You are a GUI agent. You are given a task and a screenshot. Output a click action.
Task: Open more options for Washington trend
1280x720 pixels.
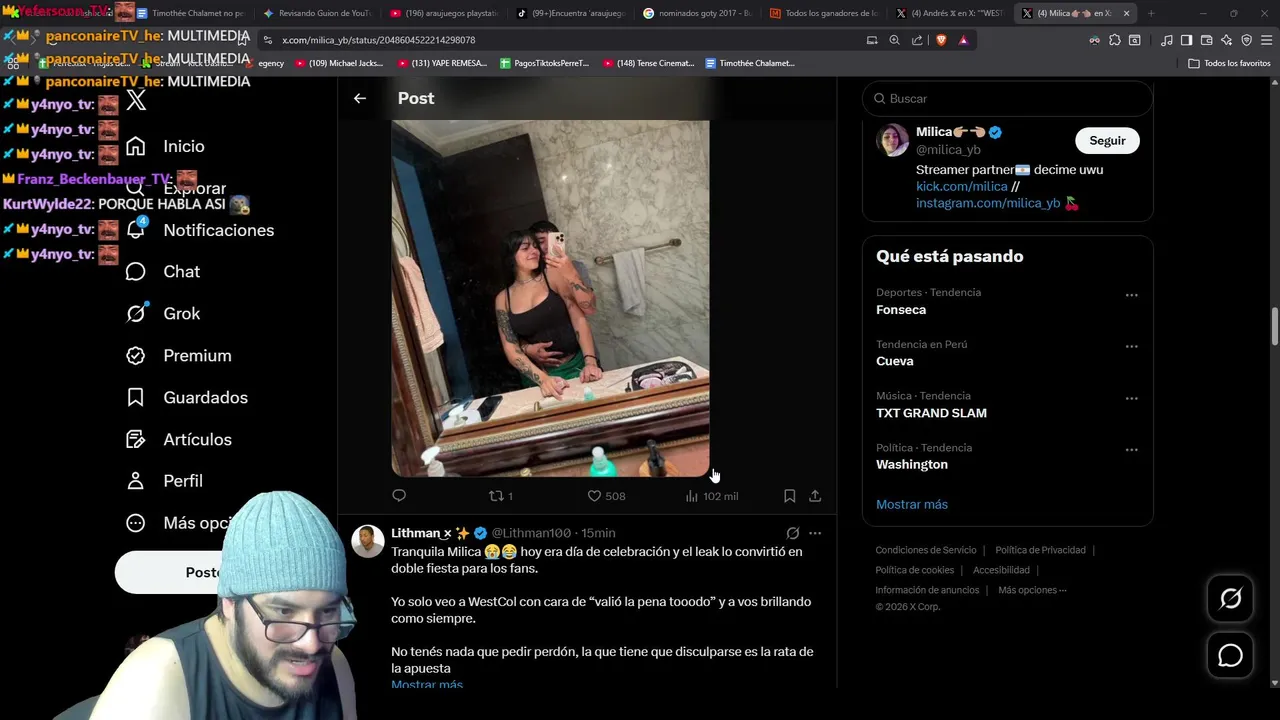1131,450
